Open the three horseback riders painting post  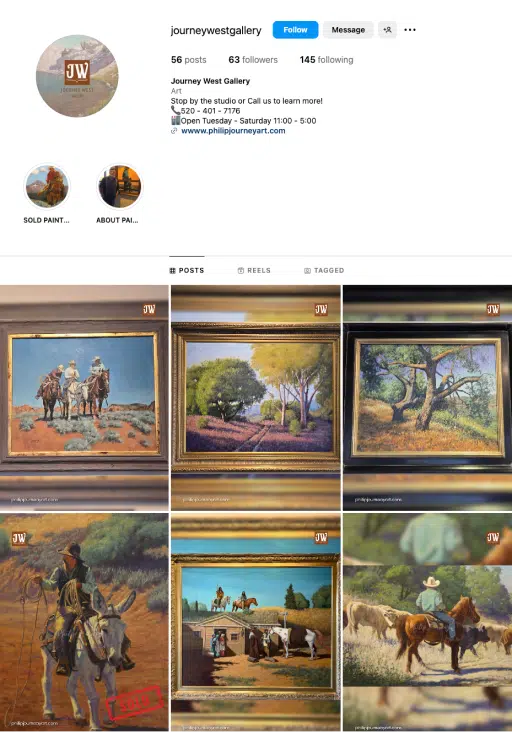click(x=84, y=398)
